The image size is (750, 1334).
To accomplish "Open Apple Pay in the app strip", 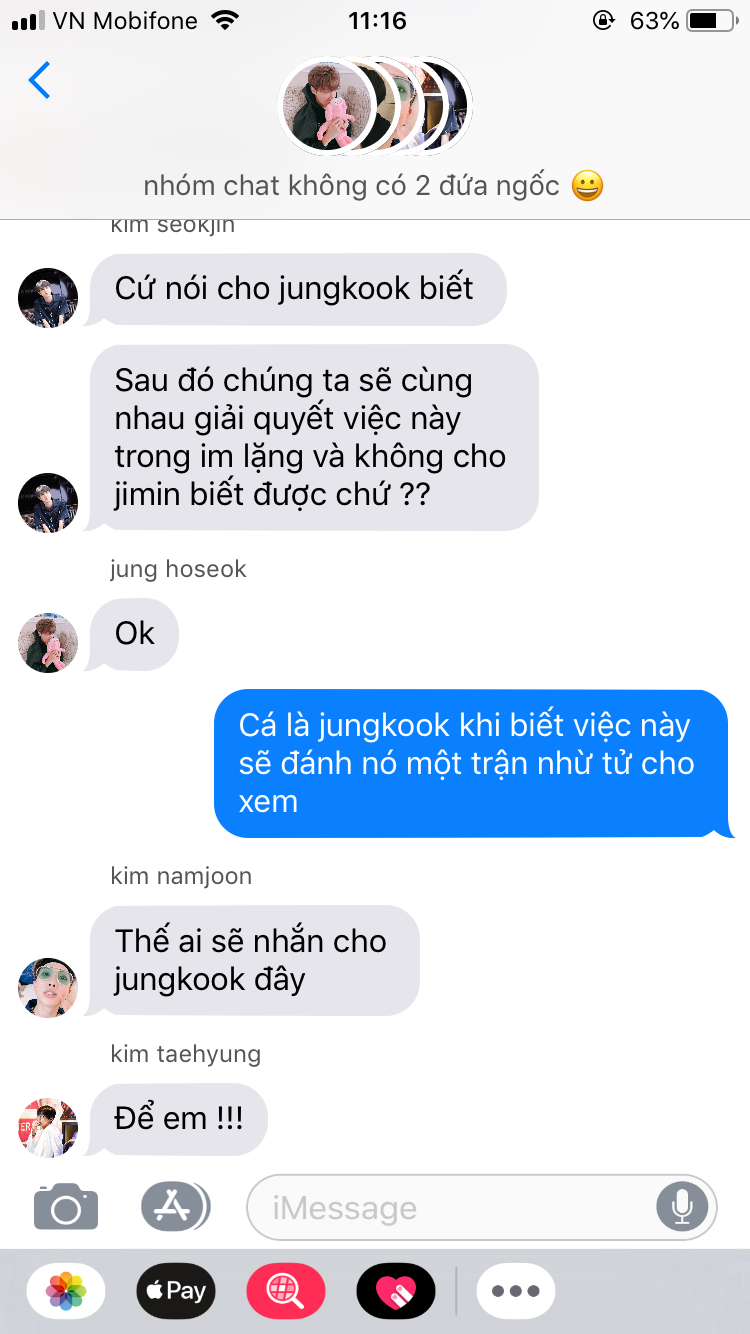I will point(176,1291).
